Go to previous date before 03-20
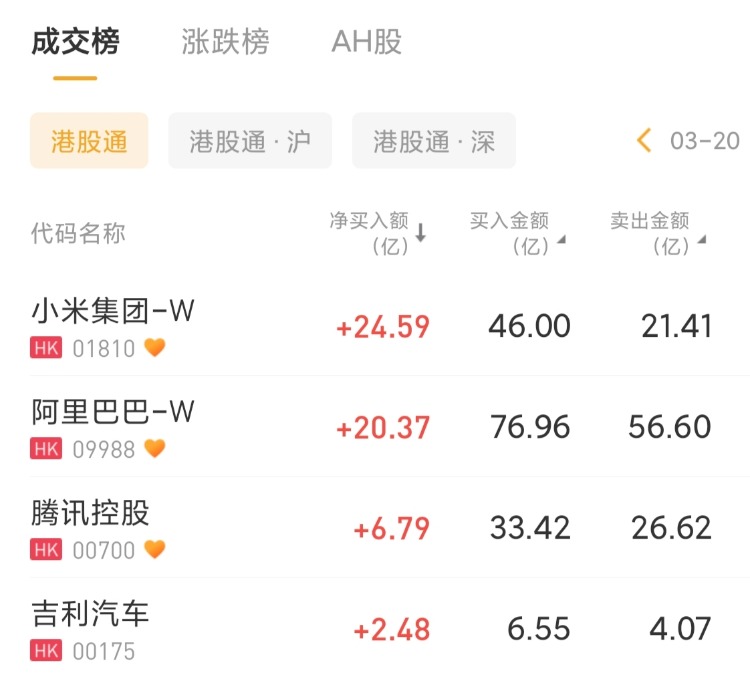Viewport: 750px width, 675px height. click(645, 141)
